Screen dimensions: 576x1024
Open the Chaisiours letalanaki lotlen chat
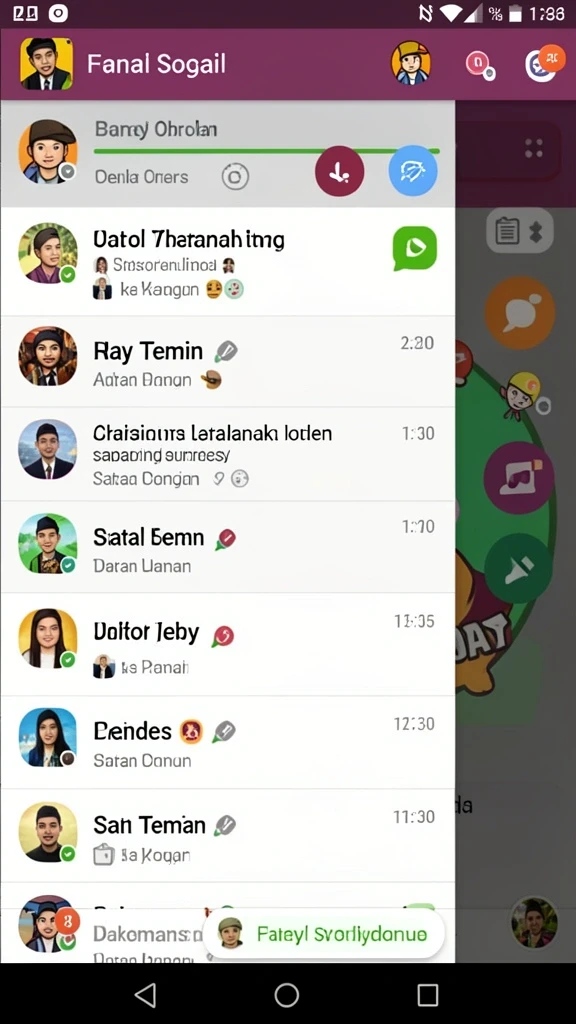[x=227, y=455]
